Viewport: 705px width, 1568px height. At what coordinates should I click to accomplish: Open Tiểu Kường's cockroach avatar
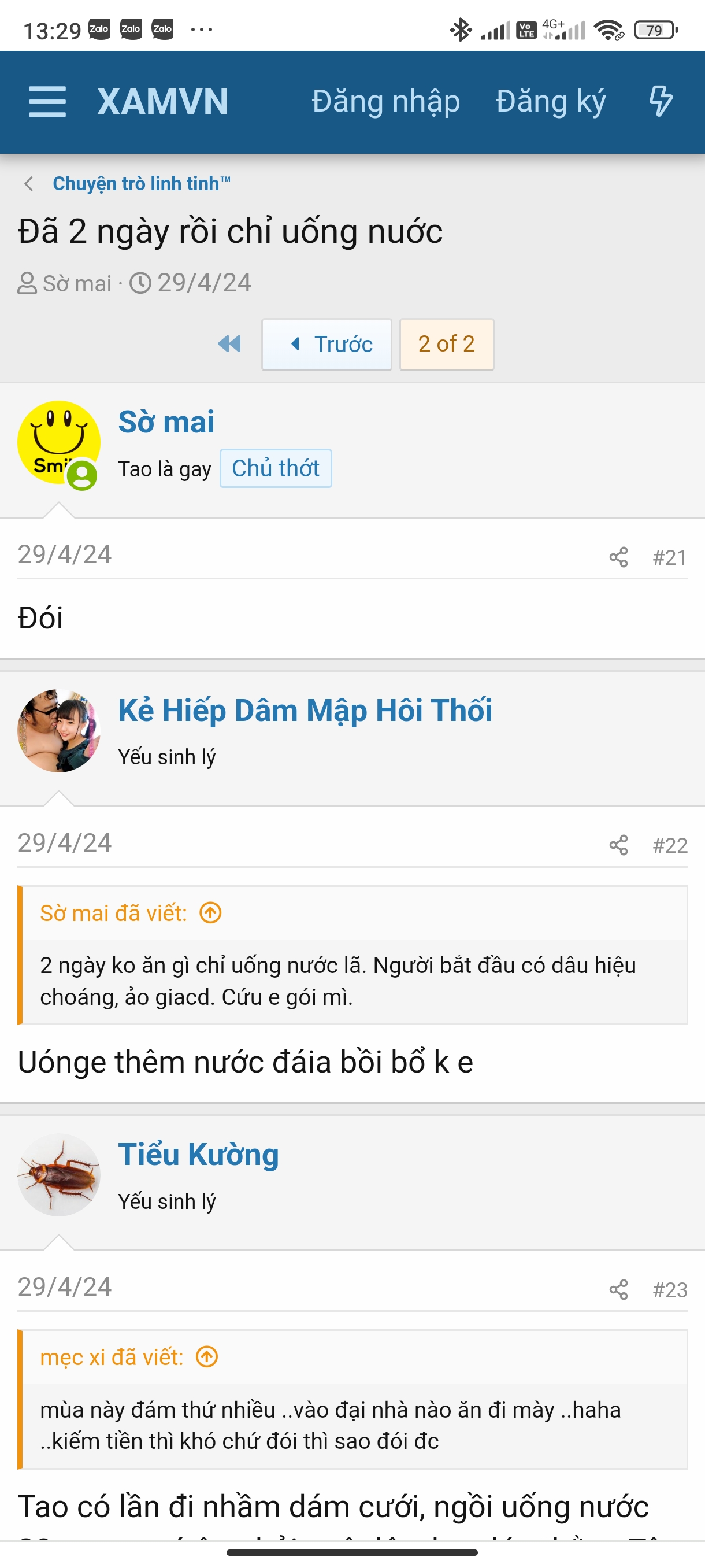pyautogui.click(x=58, y=1174)
